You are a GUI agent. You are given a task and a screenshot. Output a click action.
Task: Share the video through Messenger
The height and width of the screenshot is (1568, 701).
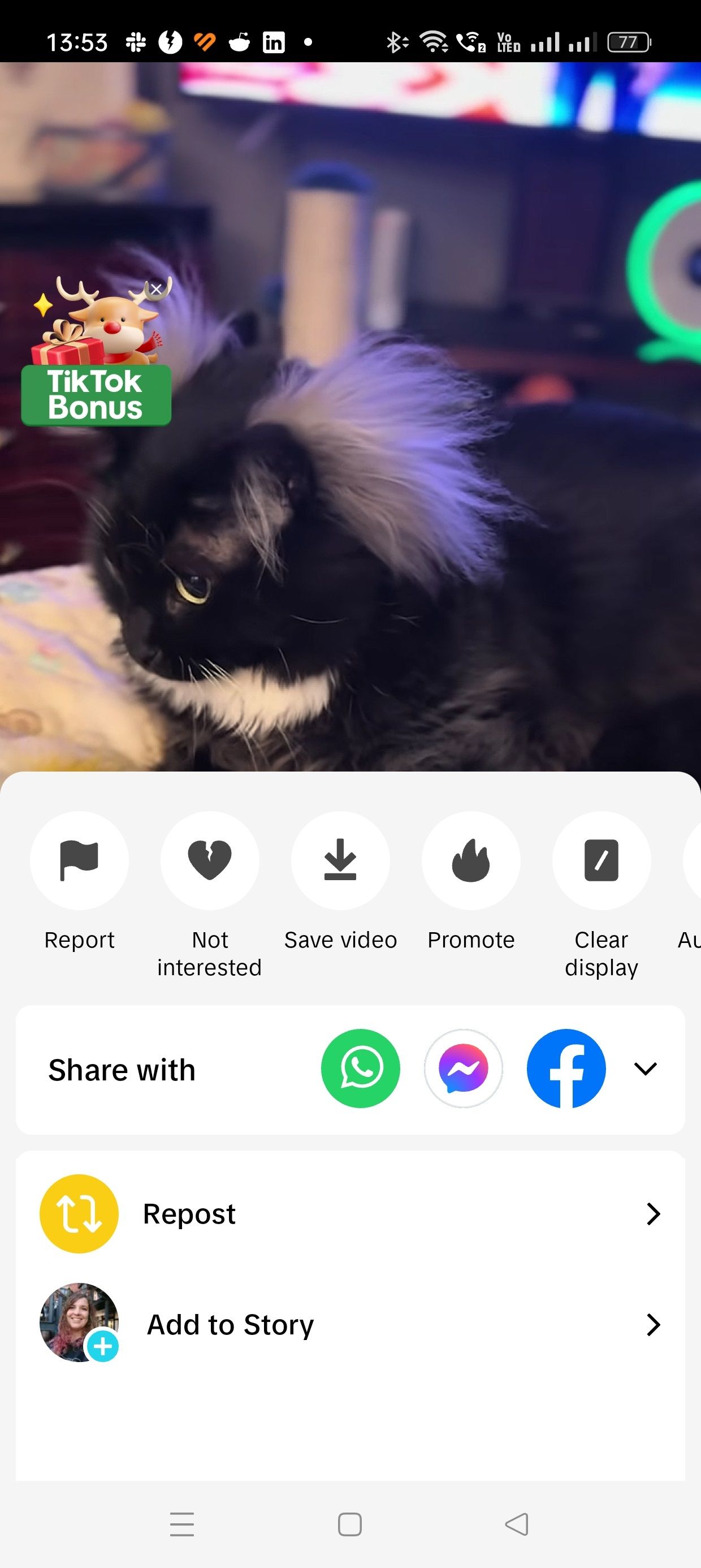(464, 1069)
